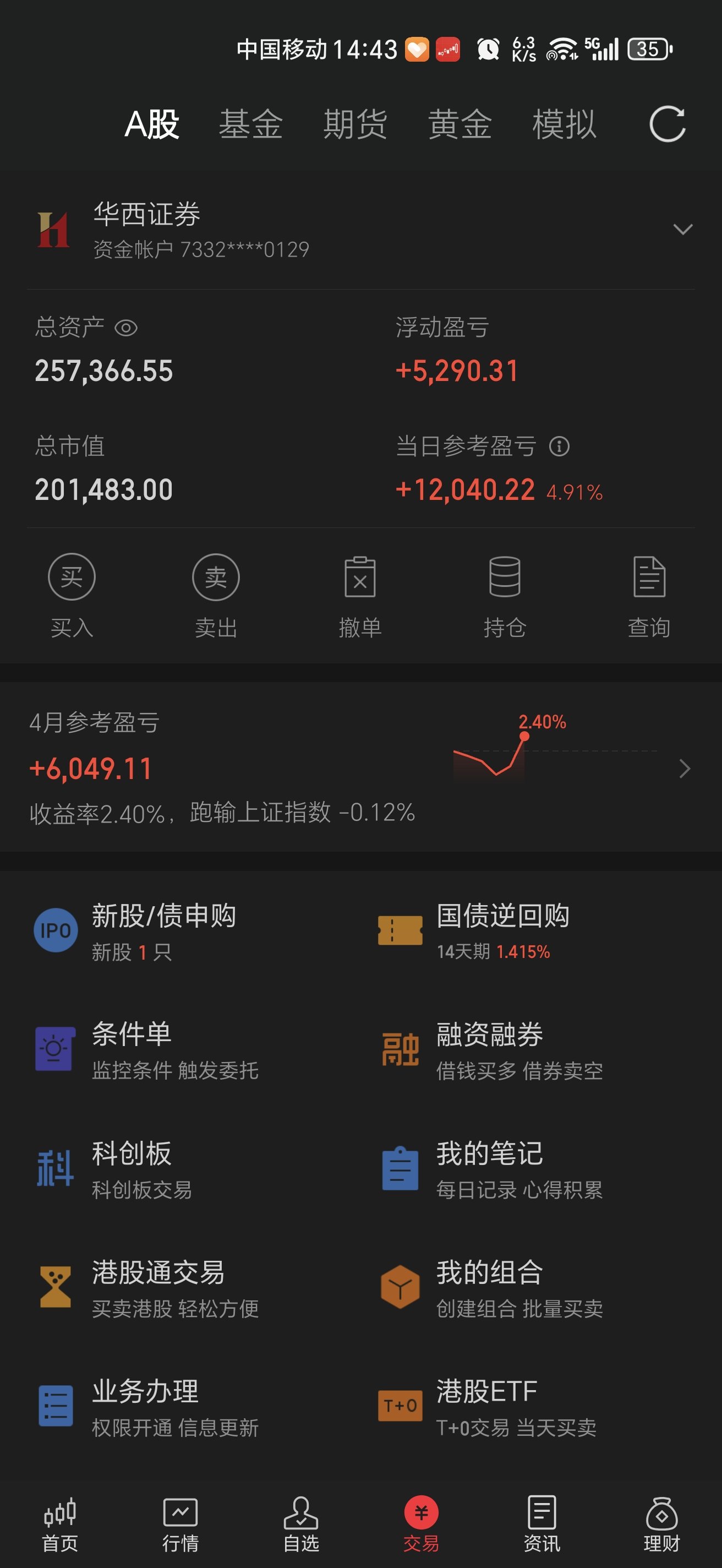Go to the 首页 tab
Viewport: 722px width, 1568px height.
click(x=60, y=1524)
